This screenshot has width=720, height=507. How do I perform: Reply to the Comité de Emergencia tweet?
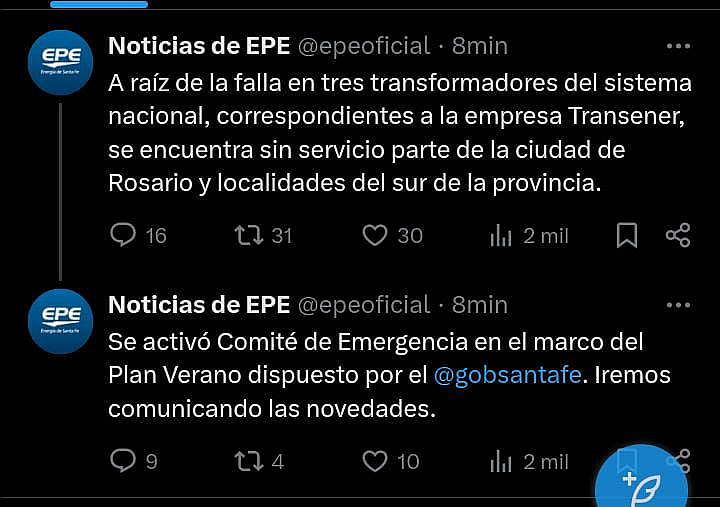pyautogui.click(x=122, y=461)
